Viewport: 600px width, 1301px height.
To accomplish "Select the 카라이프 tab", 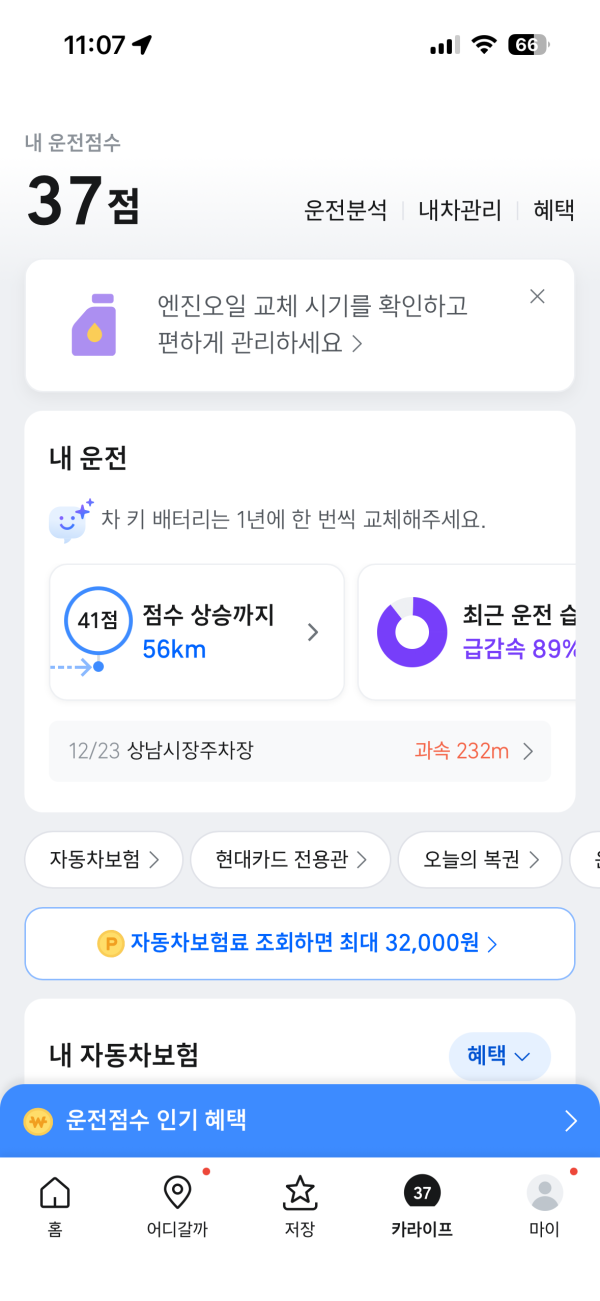I will (x=422, y=1207).
